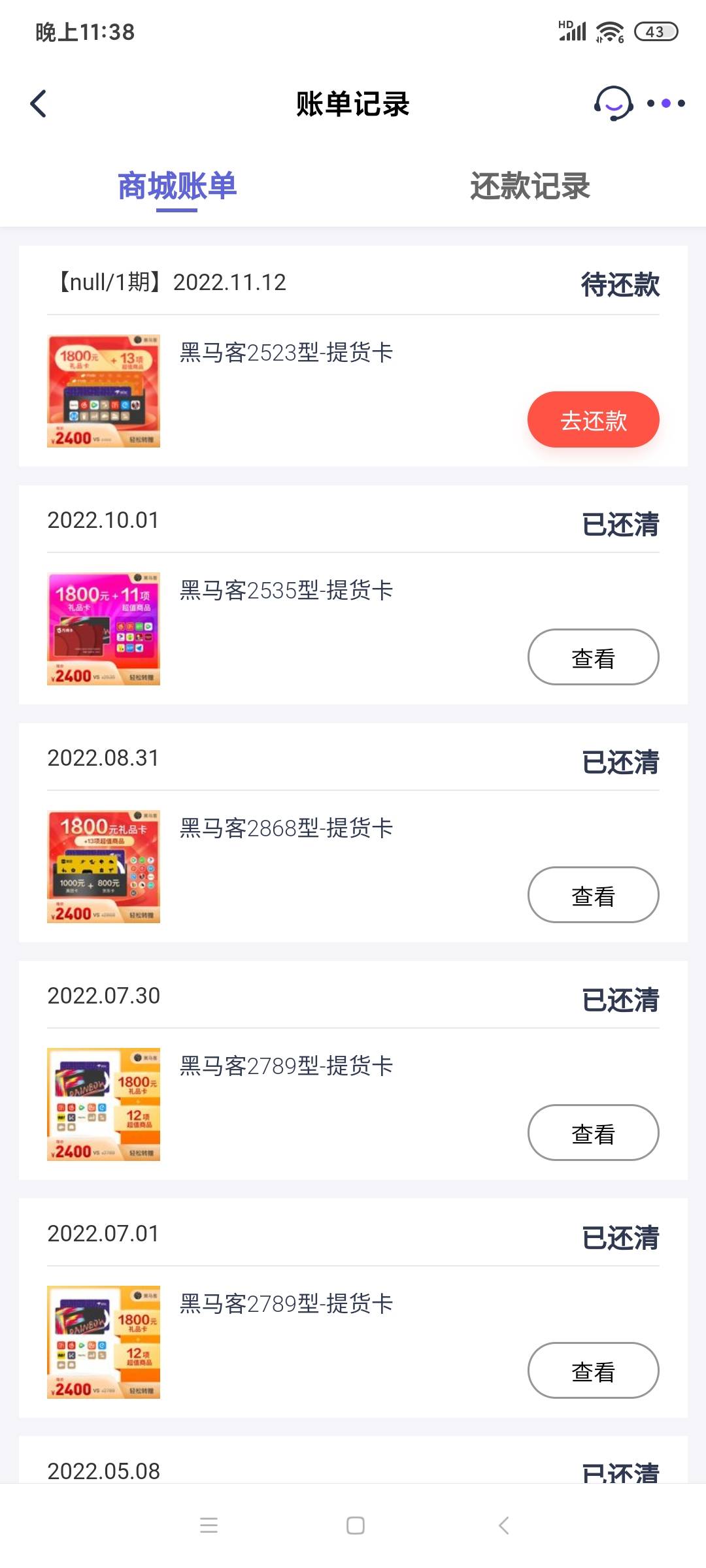Switch to the 还款记录 tab
This screenshot has width=706, height=1568.
[529, 186]
